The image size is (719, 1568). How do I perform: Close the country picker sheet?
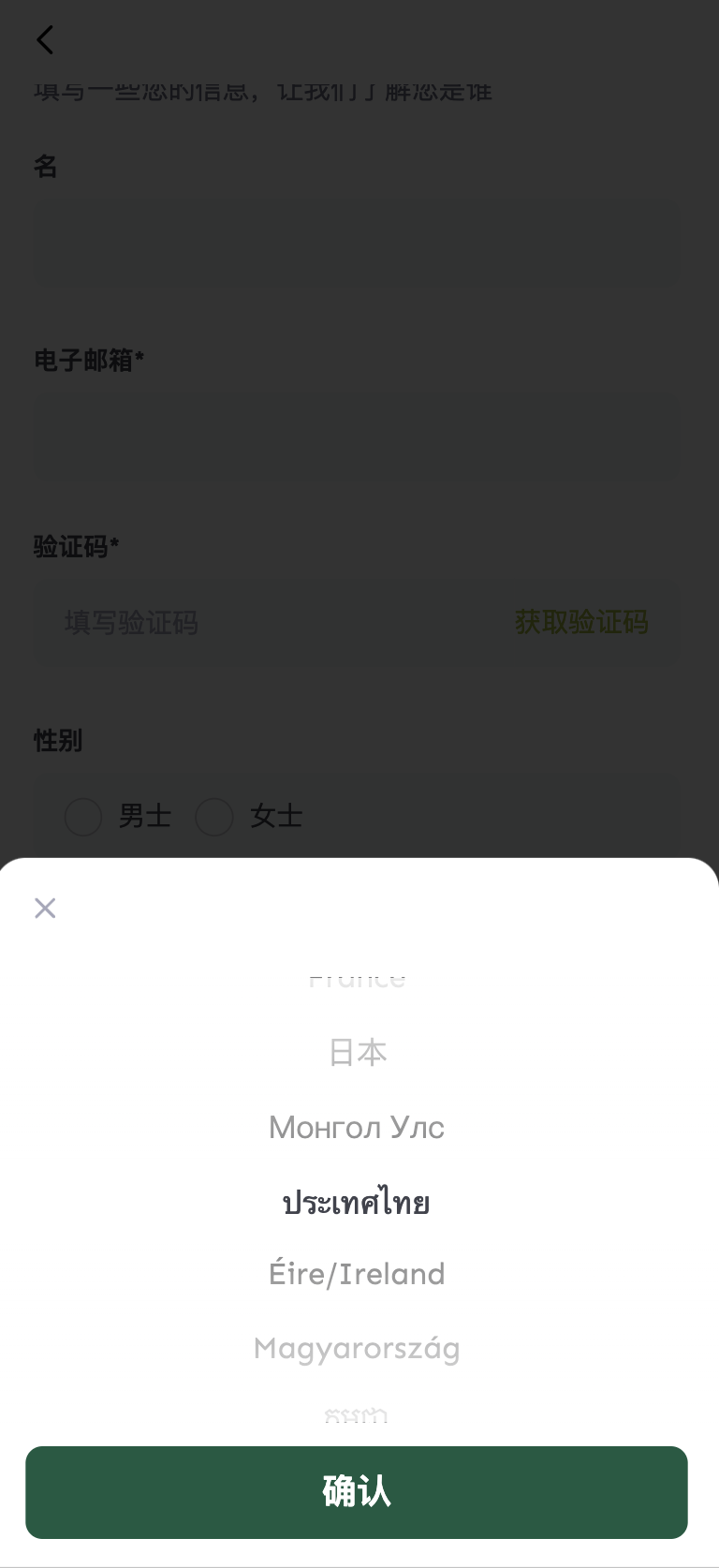45,908
